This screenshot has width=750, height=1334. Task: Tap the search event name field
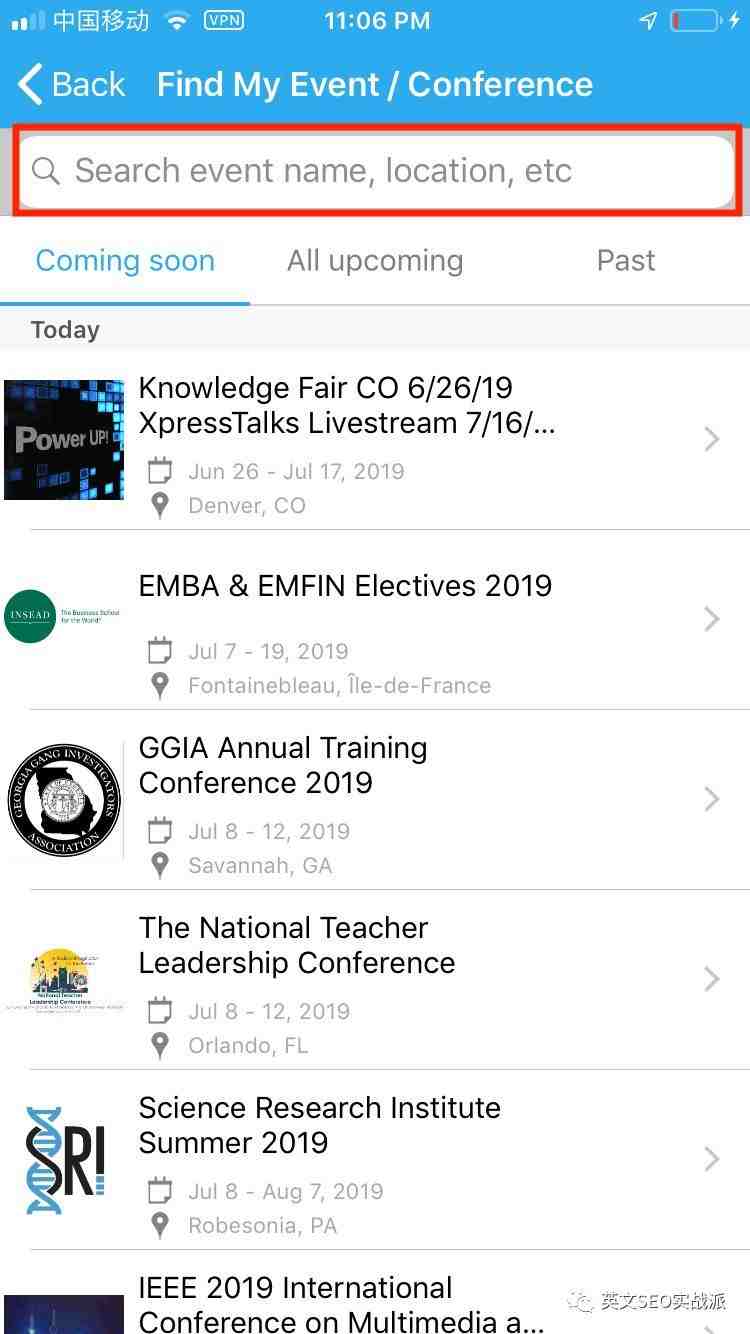tap(377, 171)
